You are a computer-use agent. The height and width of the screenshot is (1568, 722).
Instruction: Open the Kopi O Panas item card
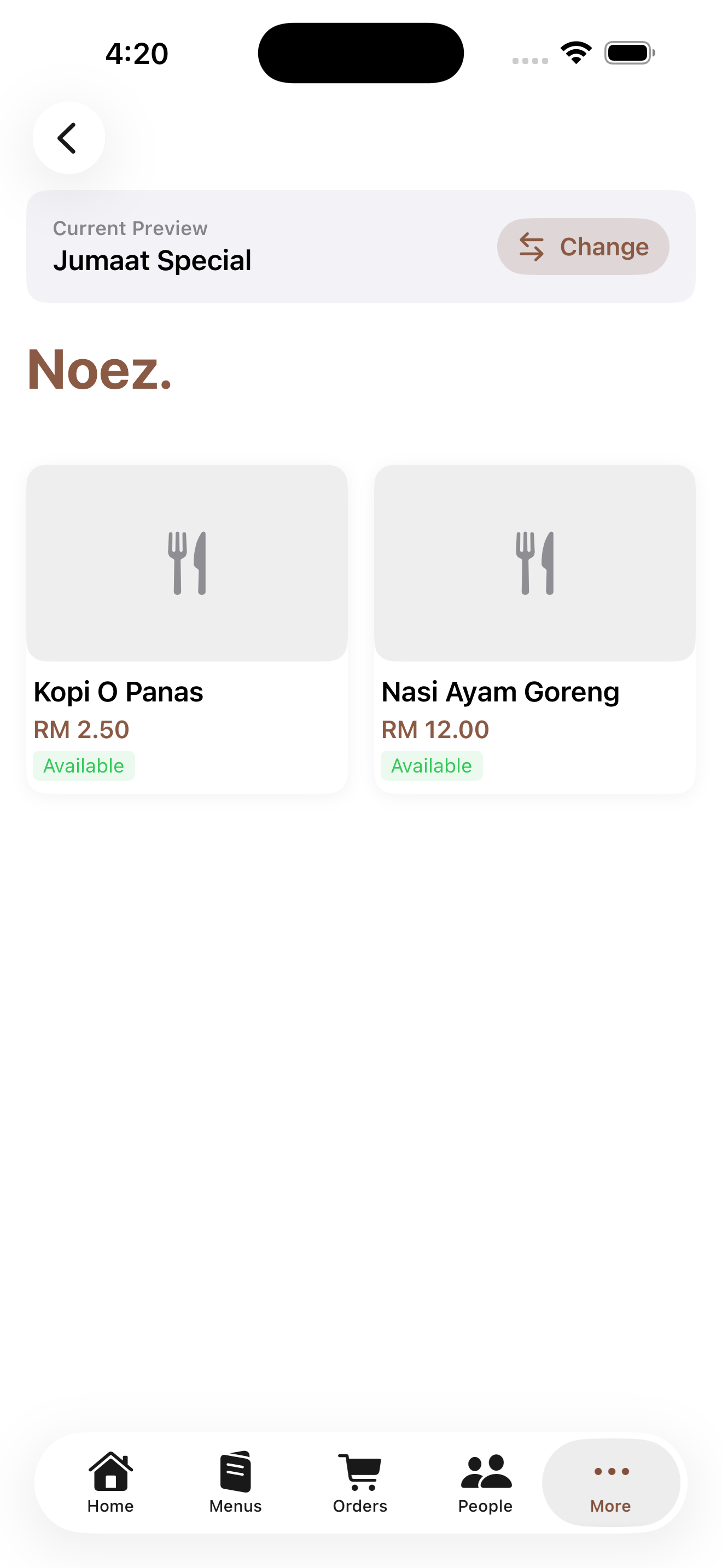pos(187,627)
